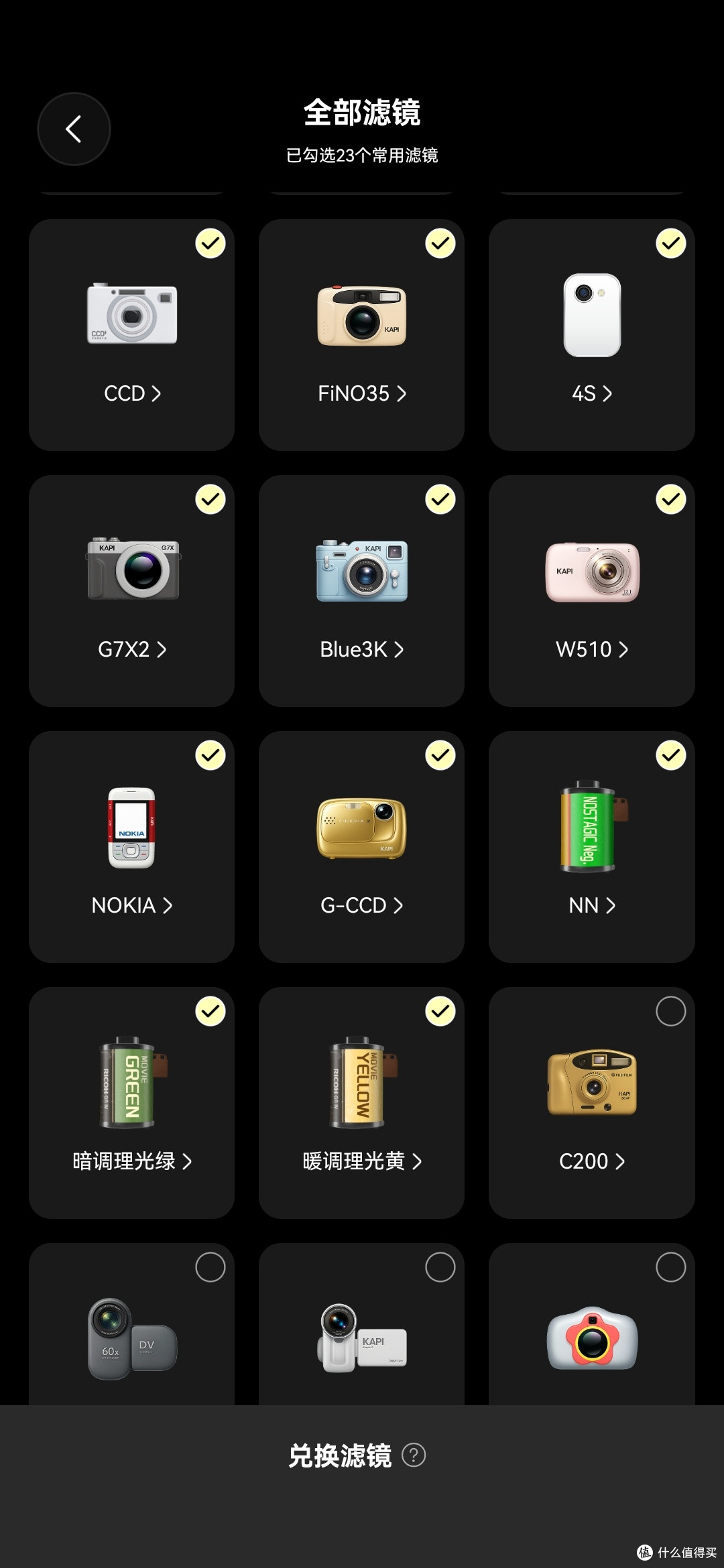This screenshot has height=1568, width=724.
Task: Uncheck the NOKIA filter
Action: (210, 755)
